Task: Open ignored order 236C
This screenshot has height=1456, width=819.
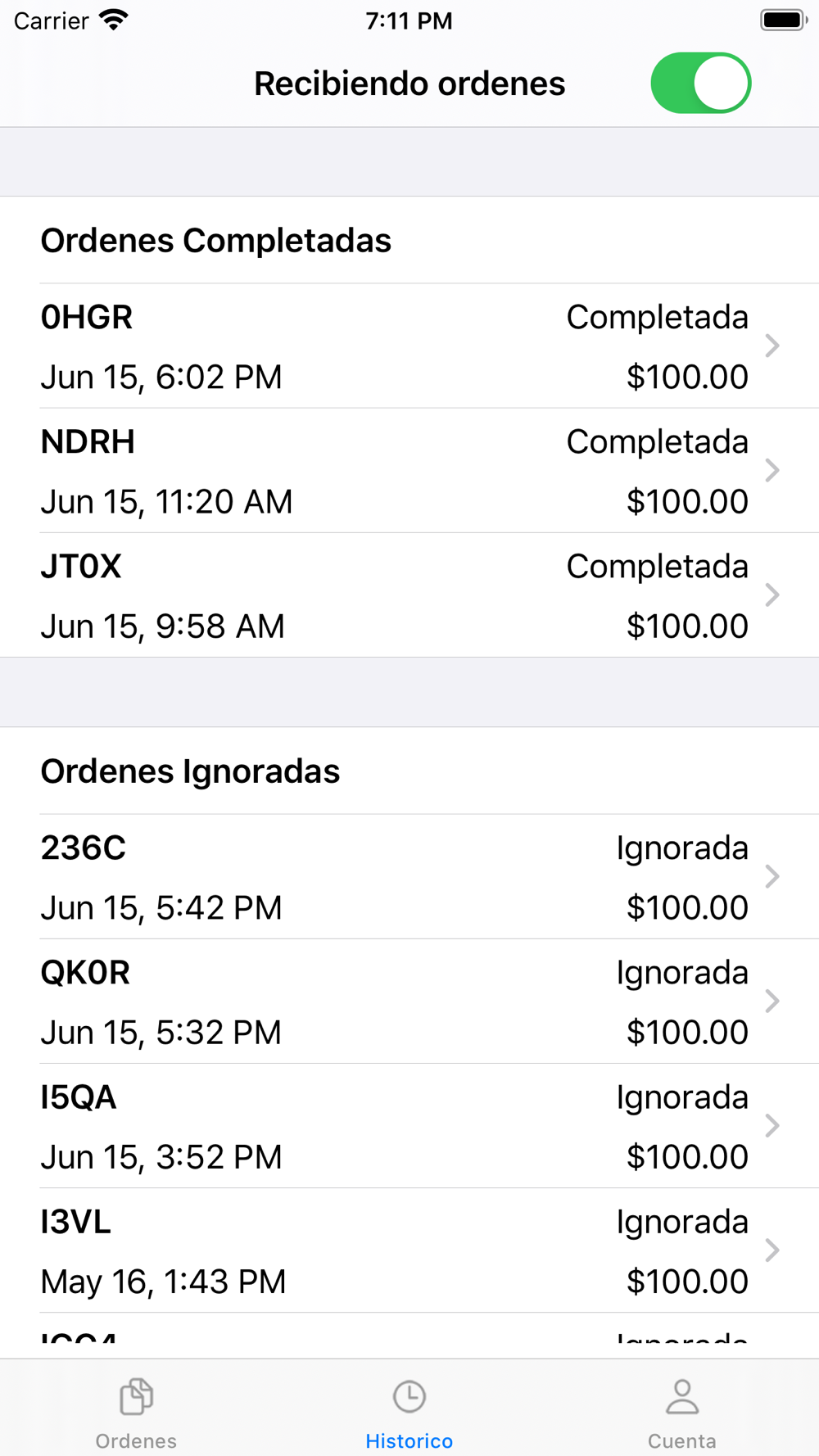Action: click(409, 877)
